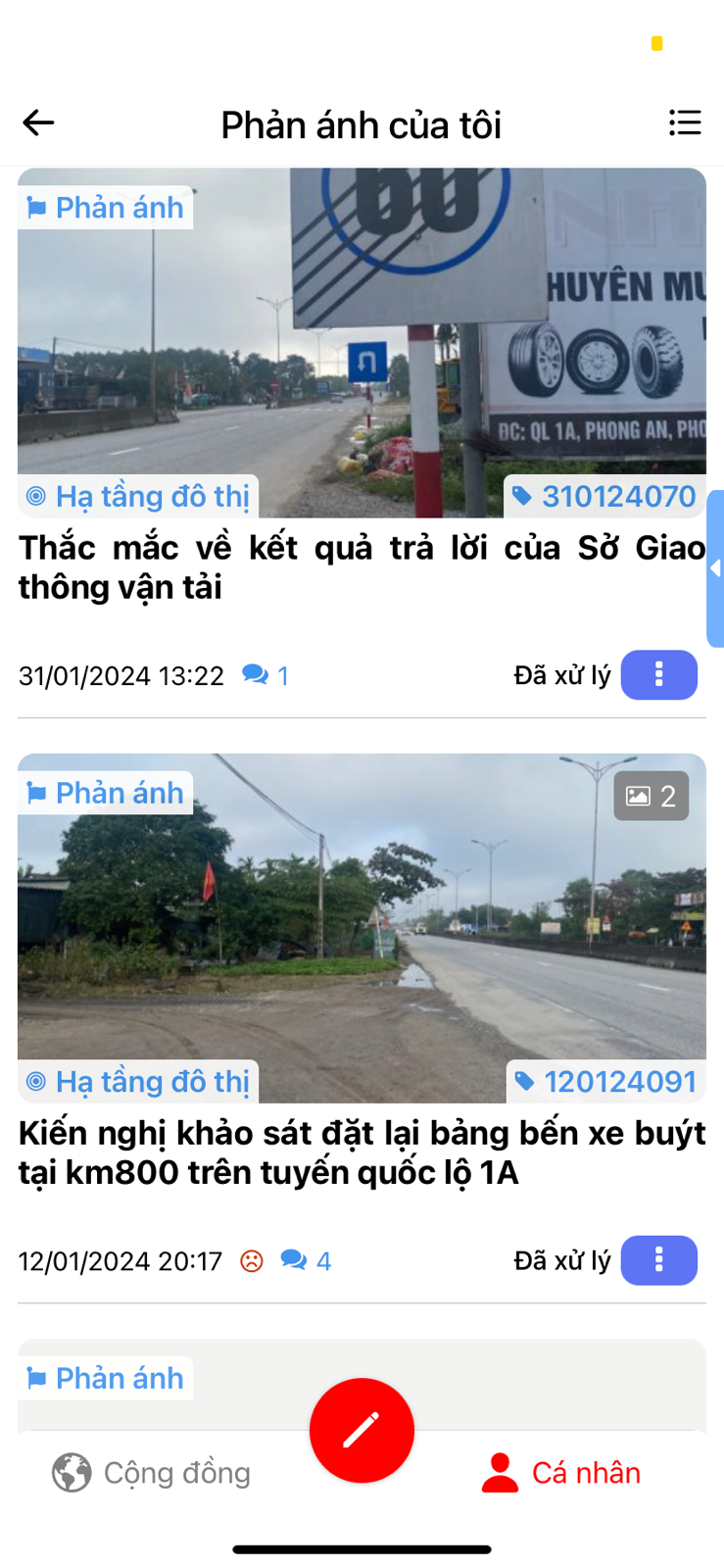View comments on the 31/01/2024 report

(265, 675)
